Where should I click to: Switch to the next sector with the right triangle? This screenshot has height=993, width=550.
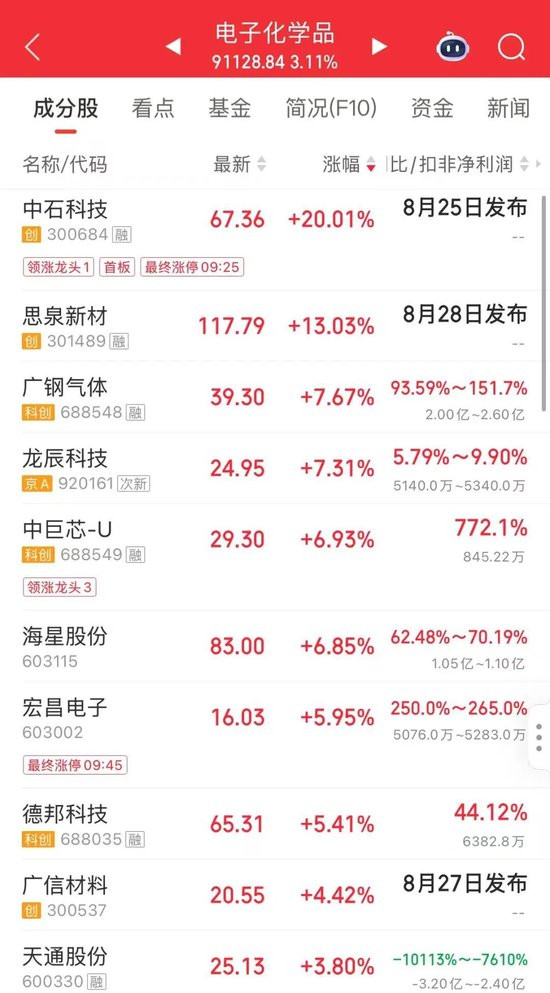tap(379, 47)
